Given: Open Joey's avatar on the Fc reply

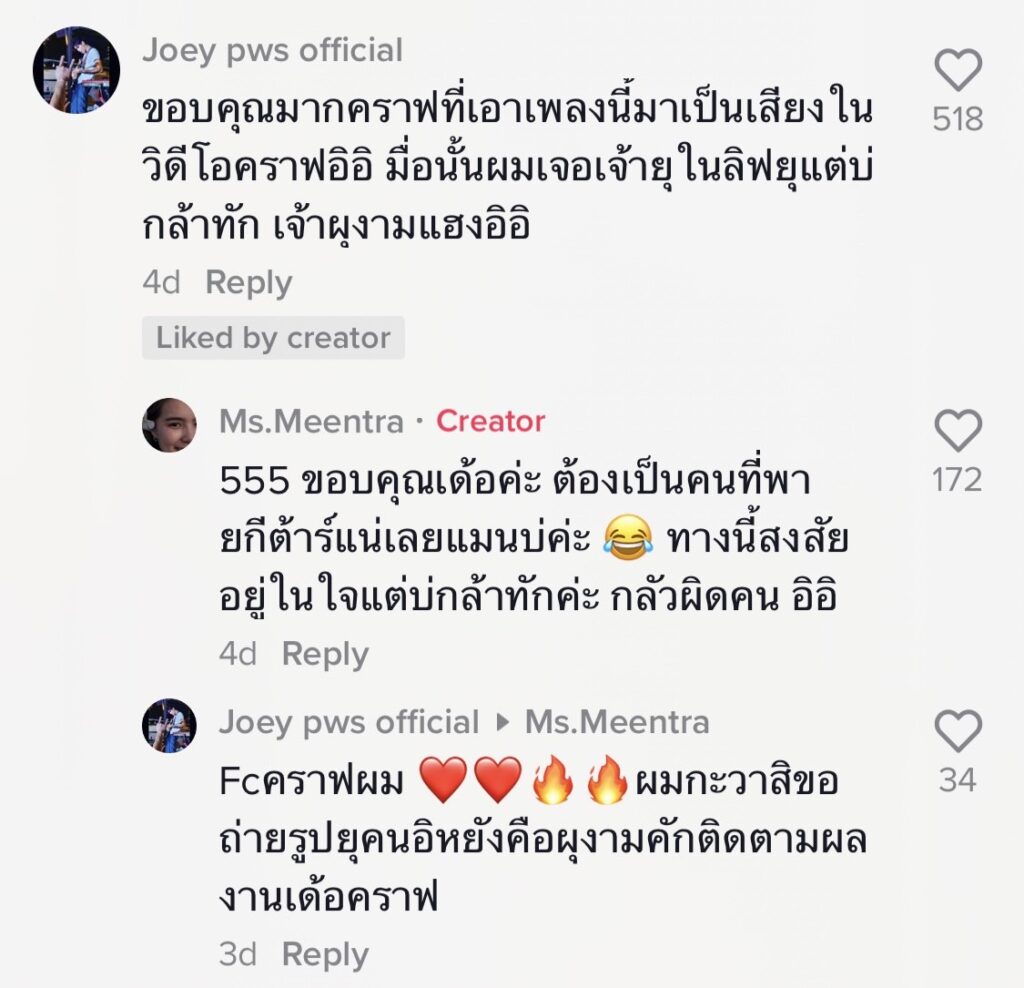Looking at the screenshot, I should pos(169,725).
